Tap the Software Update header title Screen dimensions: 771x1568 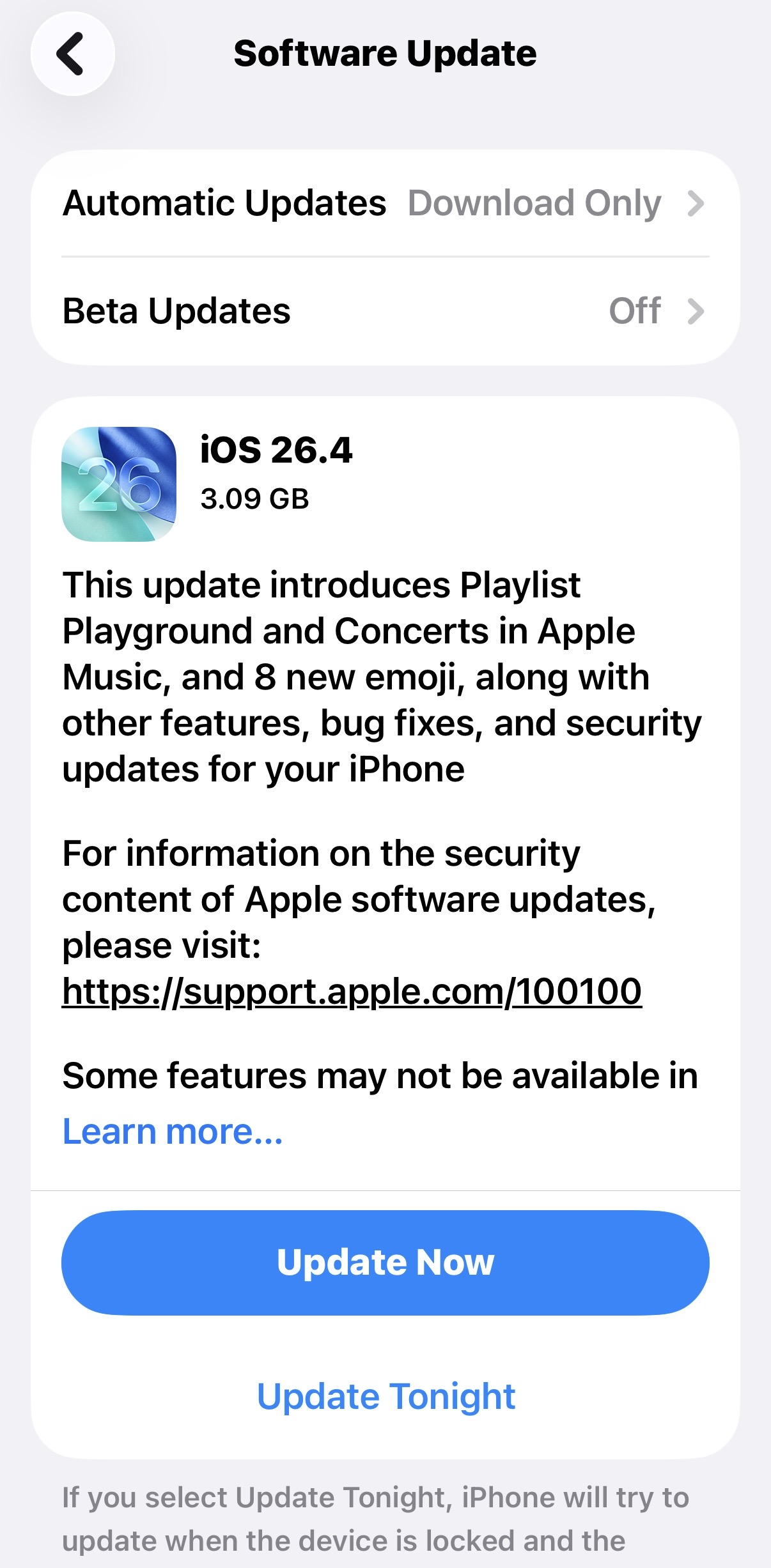(x=385, y=54)
